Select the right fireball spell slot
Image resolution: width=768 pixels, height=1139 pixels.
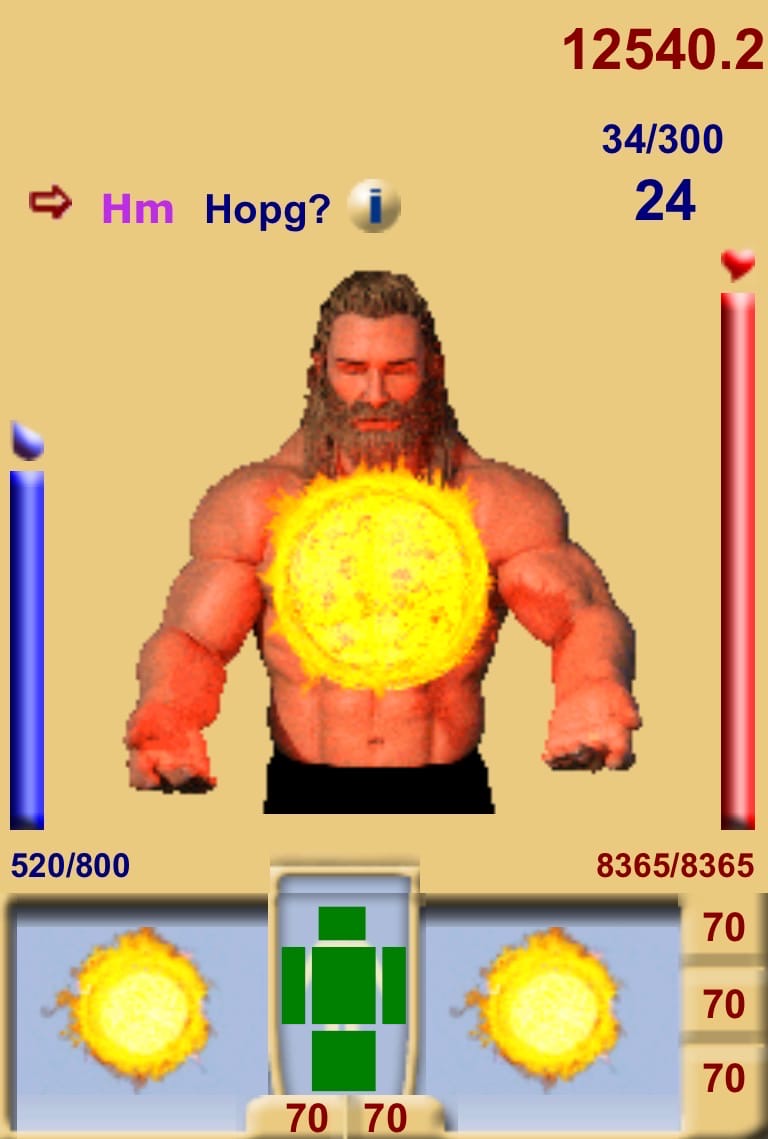click(546, 1005)
